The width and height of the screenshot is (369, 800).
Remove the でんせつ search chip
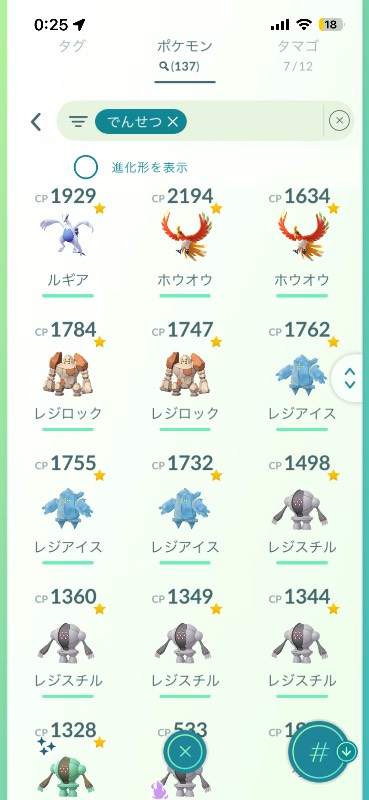point(141,121)
